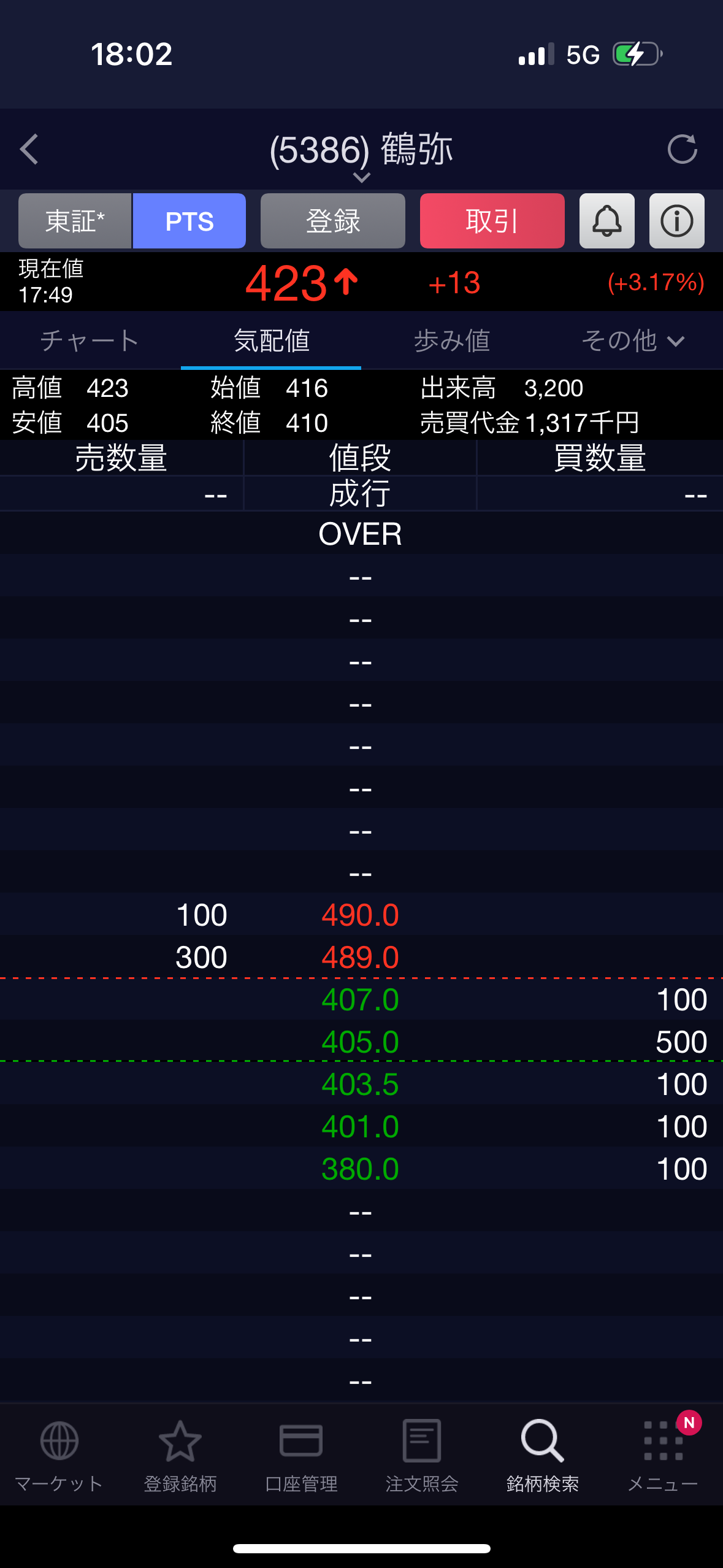Show stock information via info icon
Image resolution: width=723 pixels, height=1568 pixels.
pyautogui.click(x=676, y=221)
